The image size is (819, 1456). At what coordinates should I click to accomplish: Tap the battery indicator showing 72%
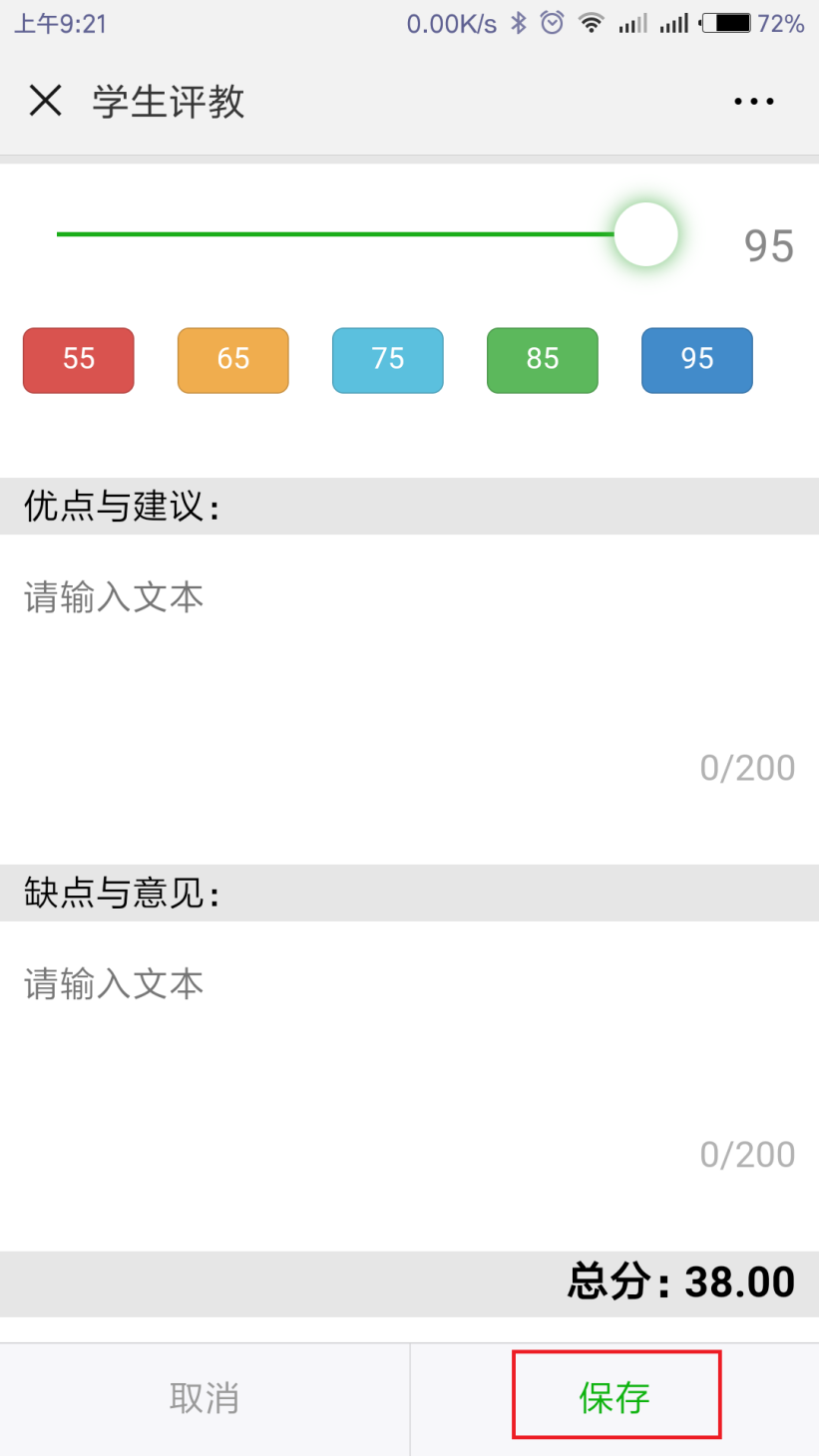(728, 22)
